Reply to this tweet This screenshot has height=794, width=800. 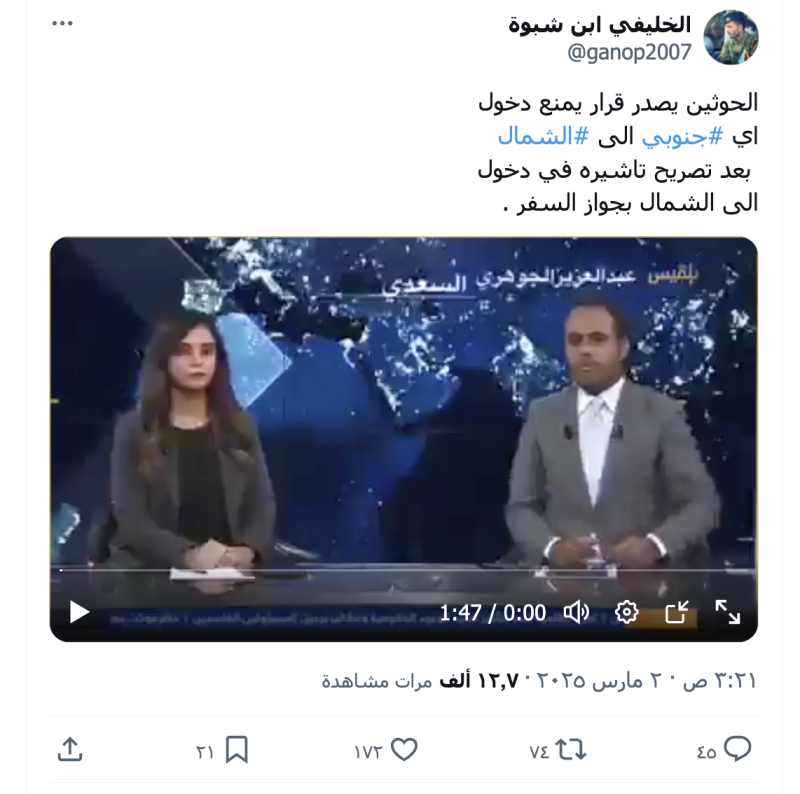click(x=737, y=749)
